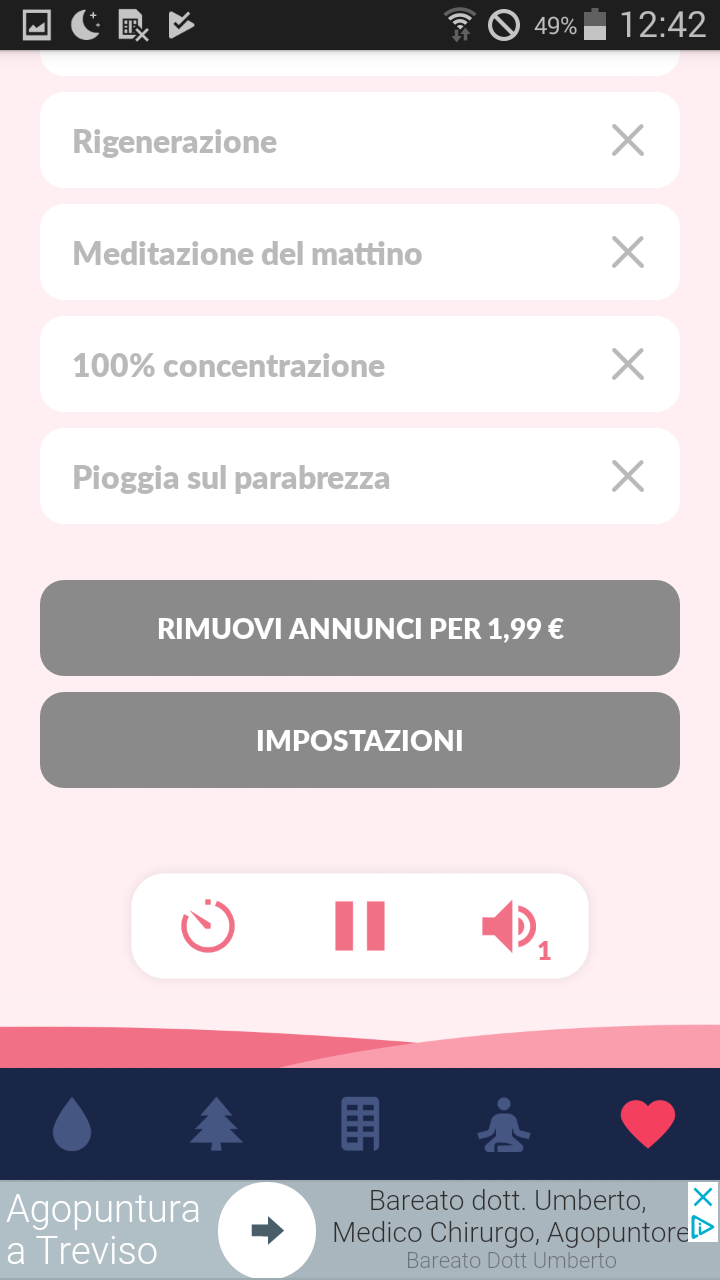Switch to the meditation sounds tab
The width and height of the screenshot is (720, 1280).
(x=503, y=1124)
